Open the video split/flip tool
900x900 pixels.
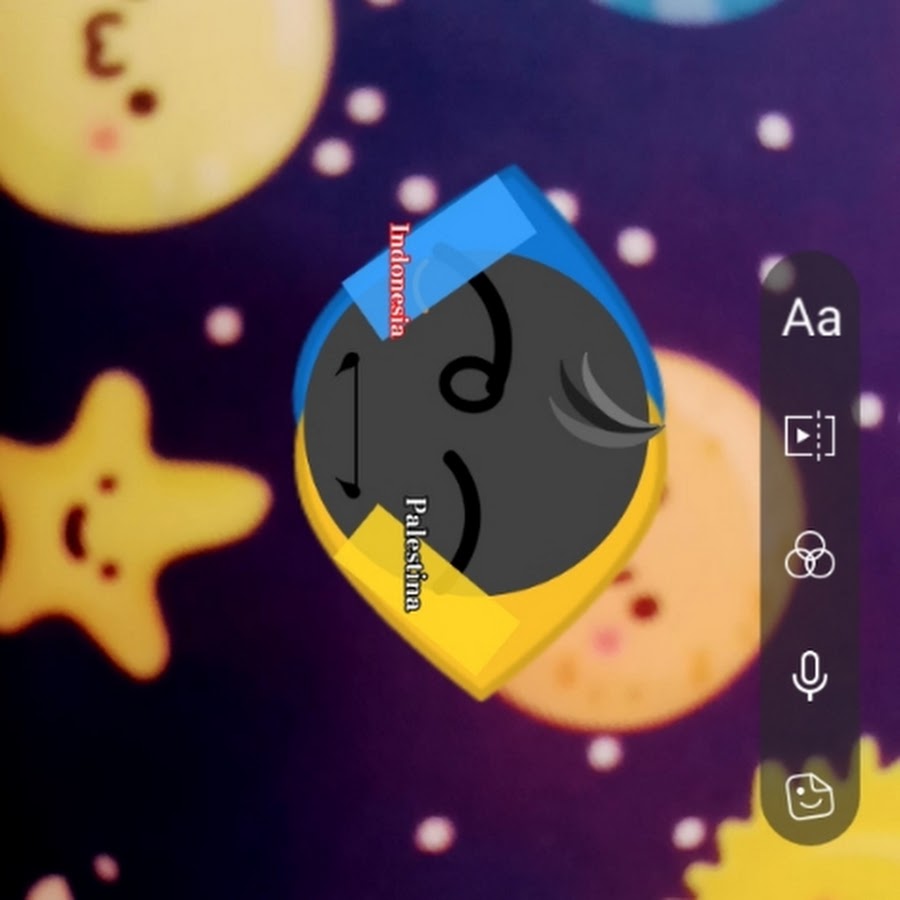click(x=809, y=435)
